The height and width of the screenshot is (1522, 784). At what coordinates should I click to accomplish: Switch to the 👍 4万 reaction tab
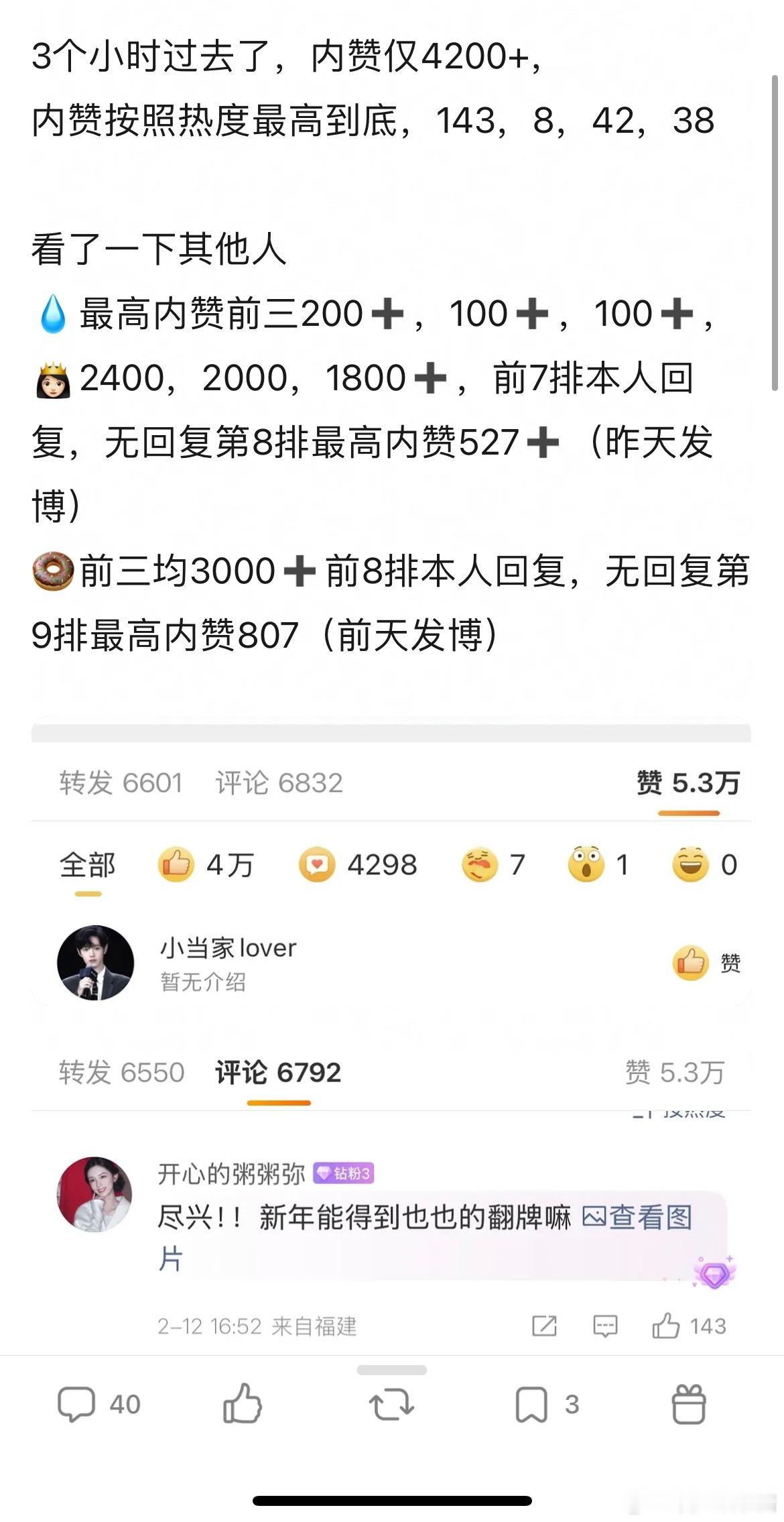tap(208, 865)
